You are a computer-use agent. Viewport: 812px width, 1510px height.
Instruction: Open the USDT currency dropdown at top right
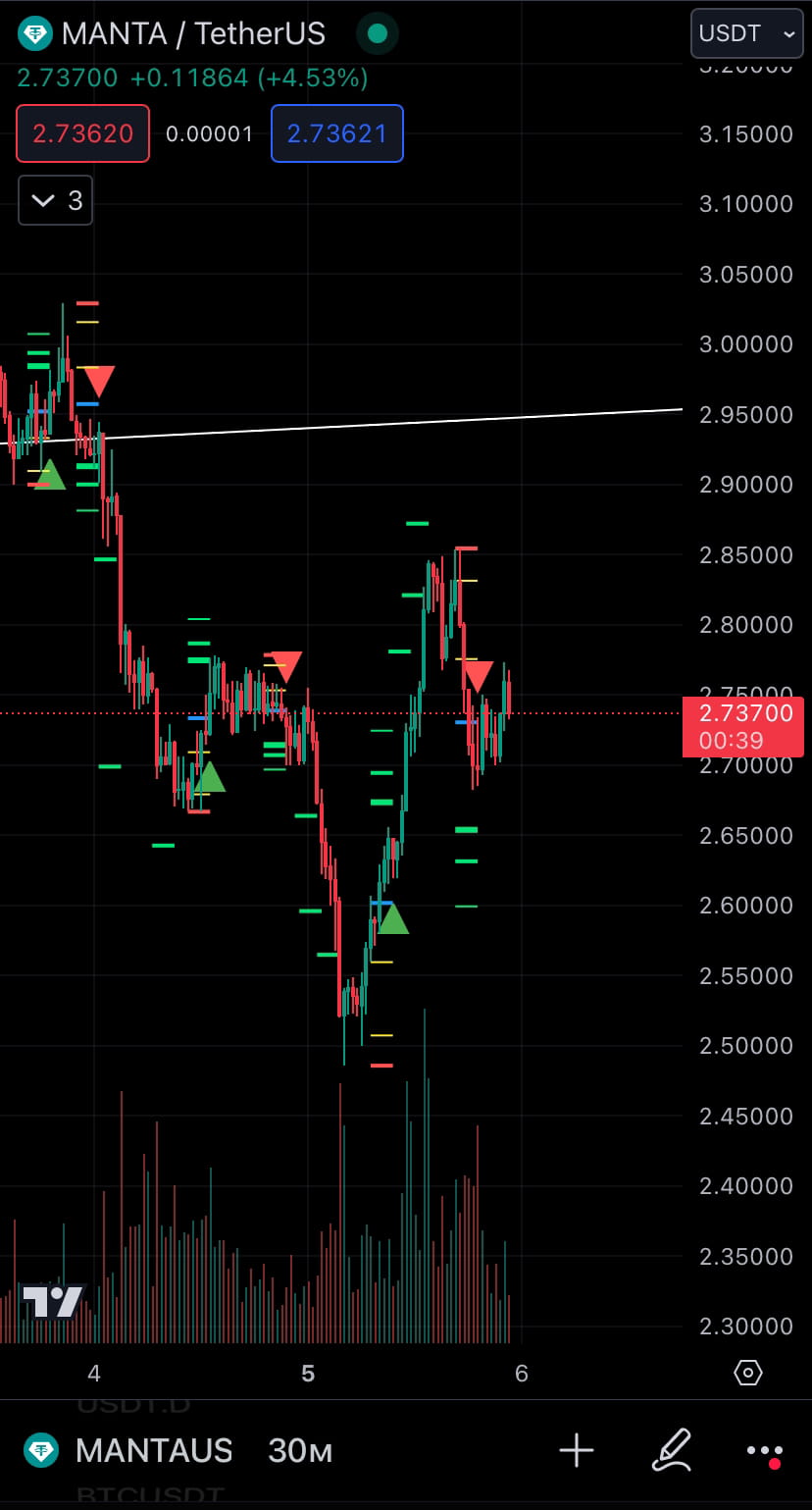click(746, 32)
